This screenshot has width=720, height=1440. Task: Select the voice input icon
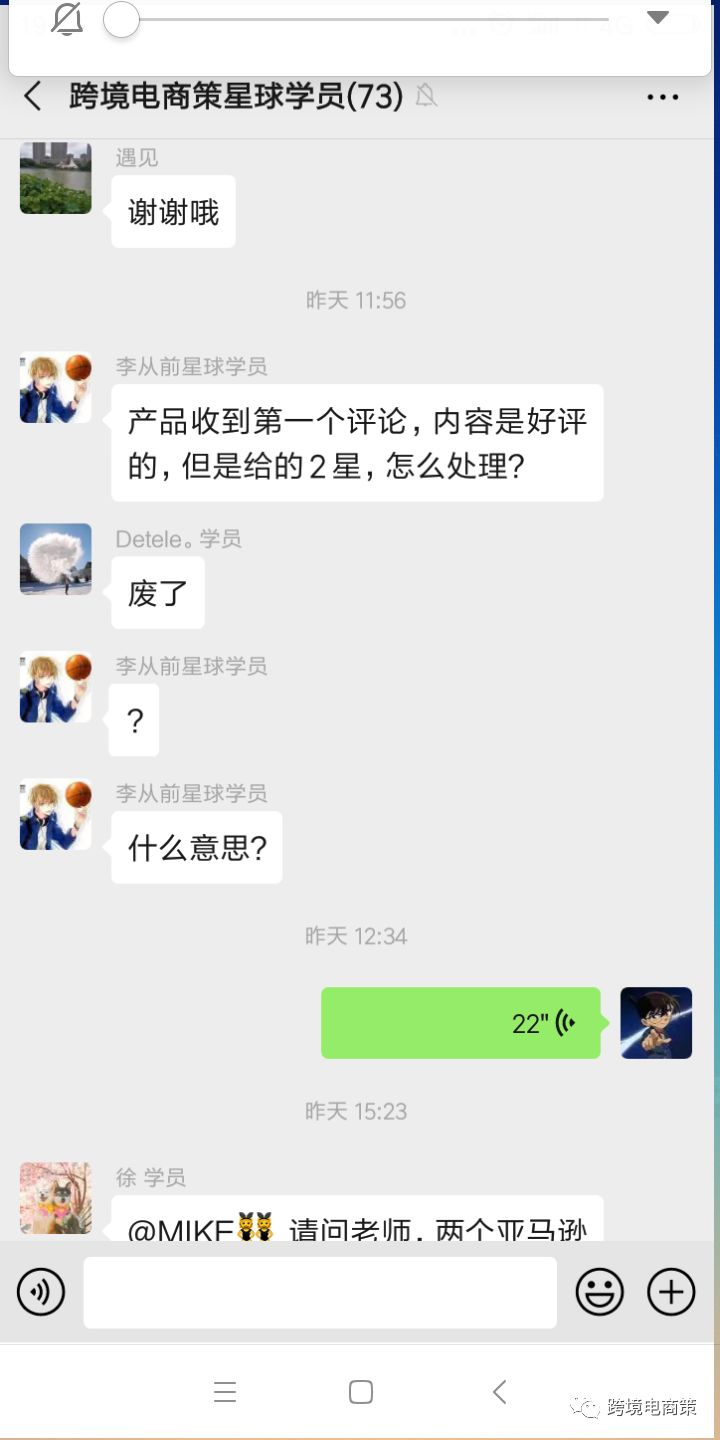[40, 1291]
